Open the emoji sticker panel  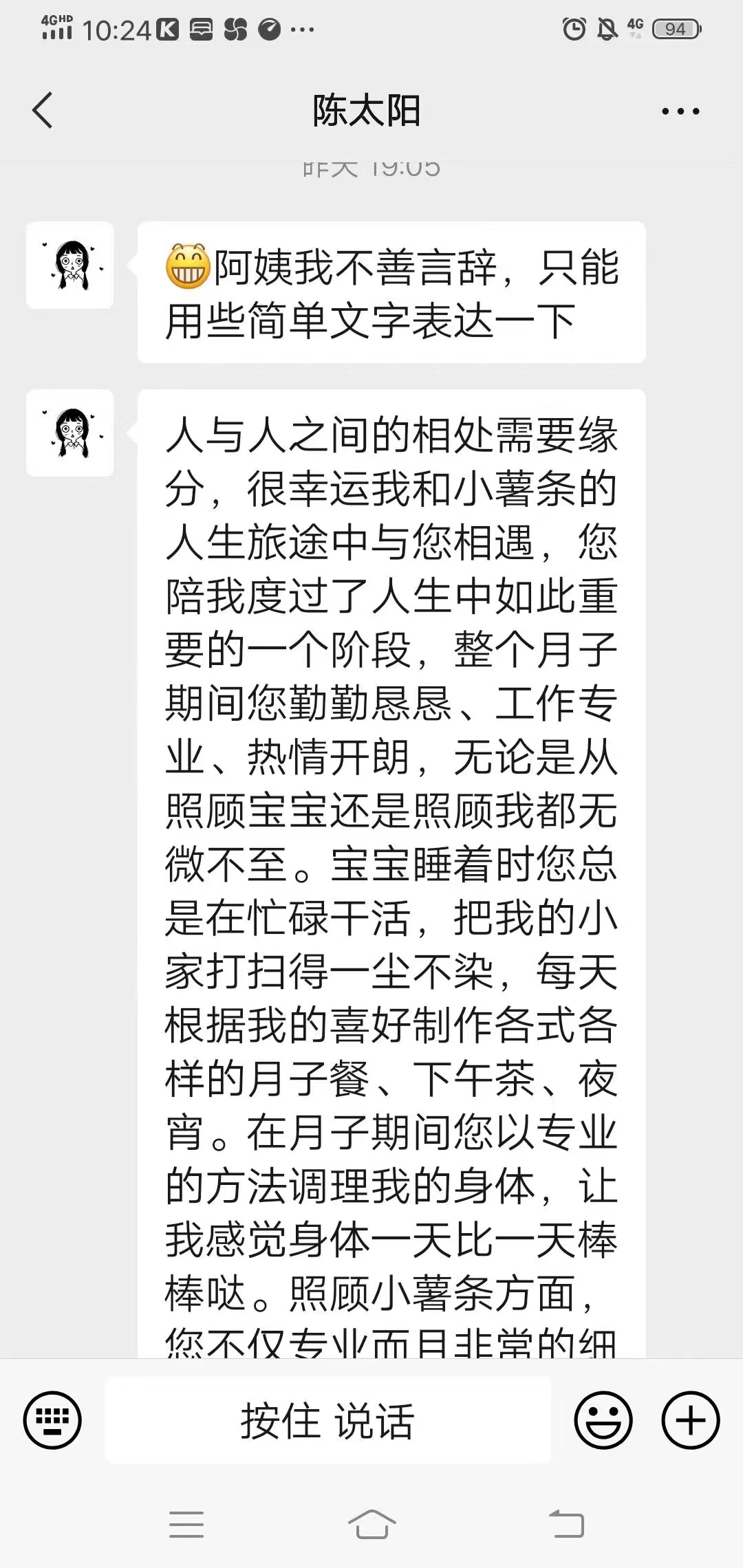point(603,1420)
